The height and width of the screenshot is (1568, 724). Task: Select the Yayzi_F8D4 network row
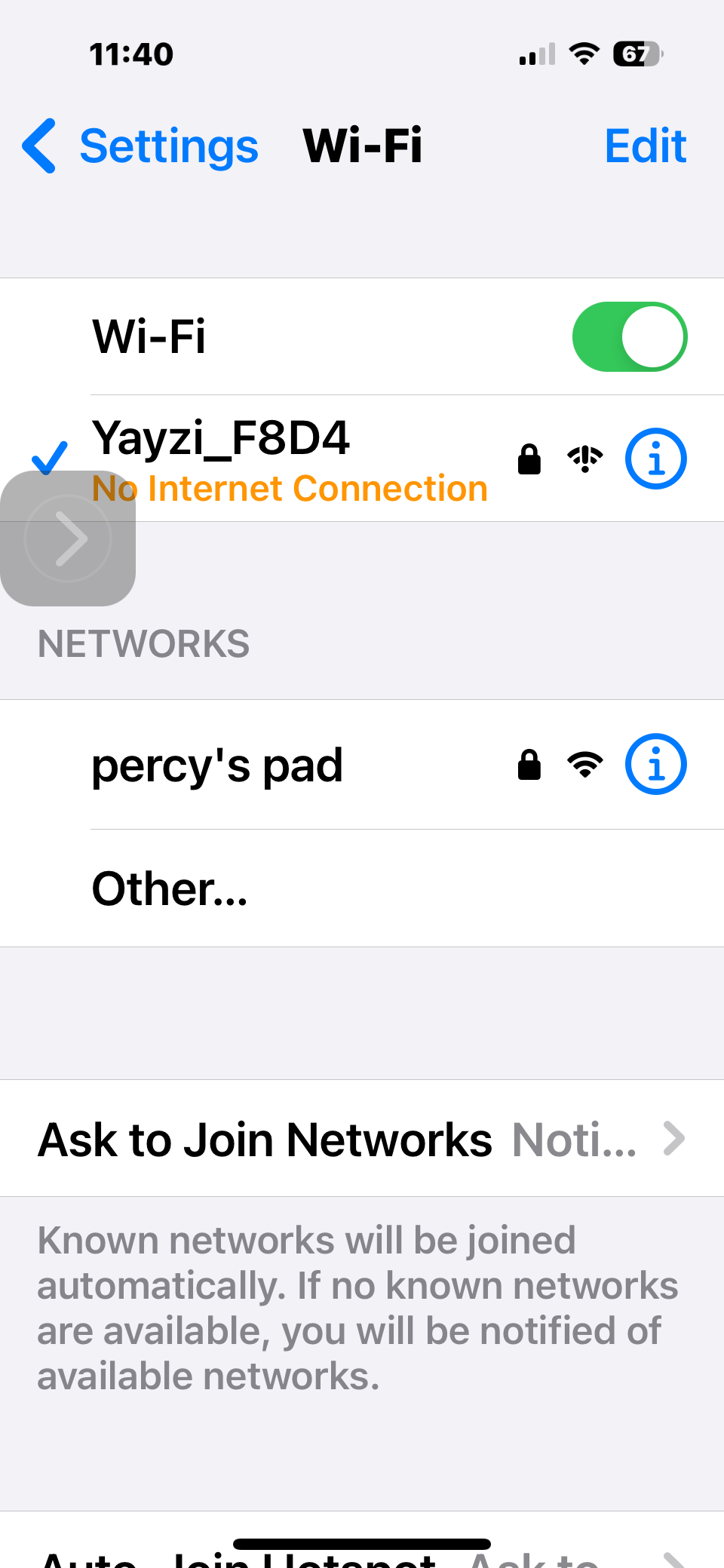coord(362,459)
